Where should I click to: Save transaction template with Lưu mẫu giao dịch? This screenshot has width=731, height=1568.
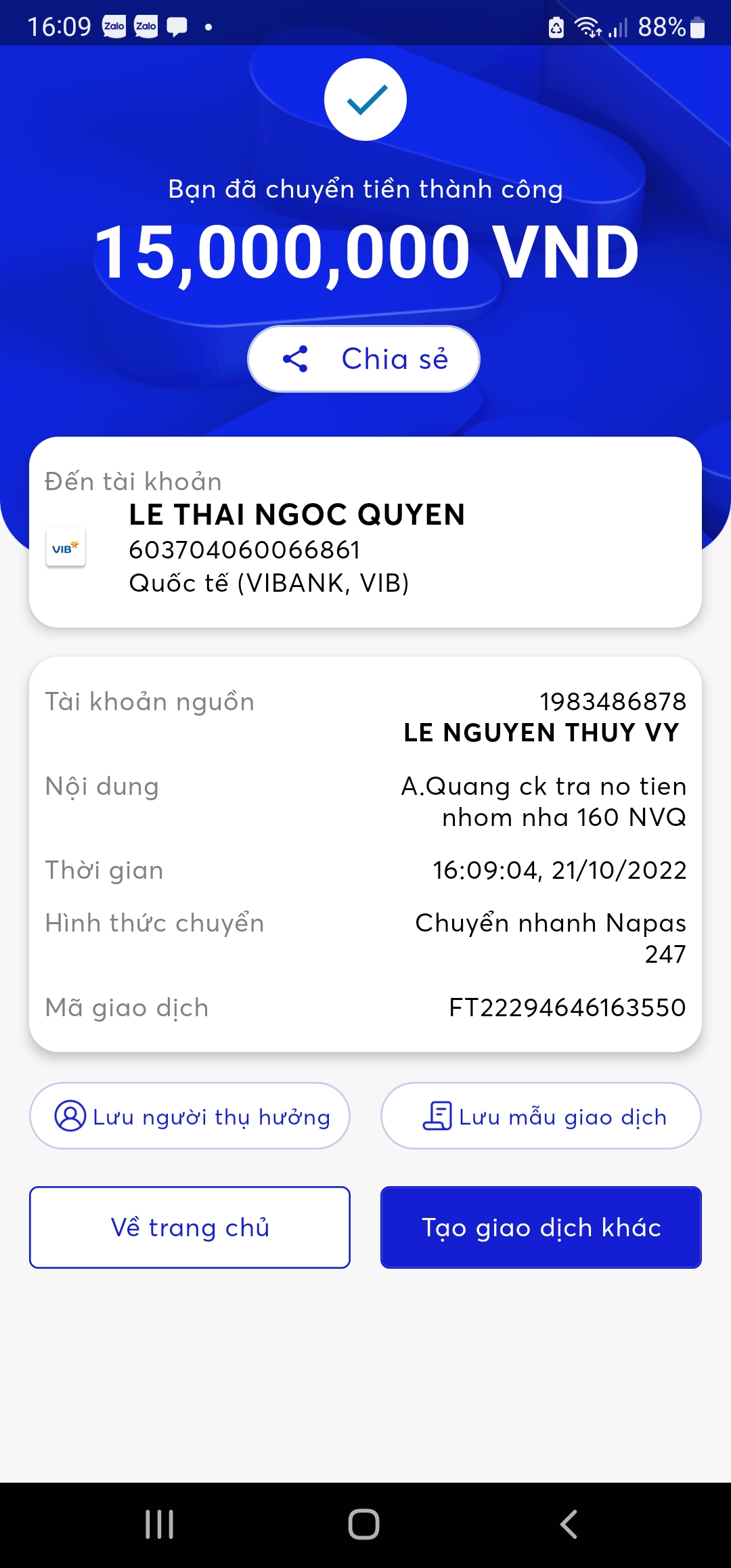tap(541, 1116)
